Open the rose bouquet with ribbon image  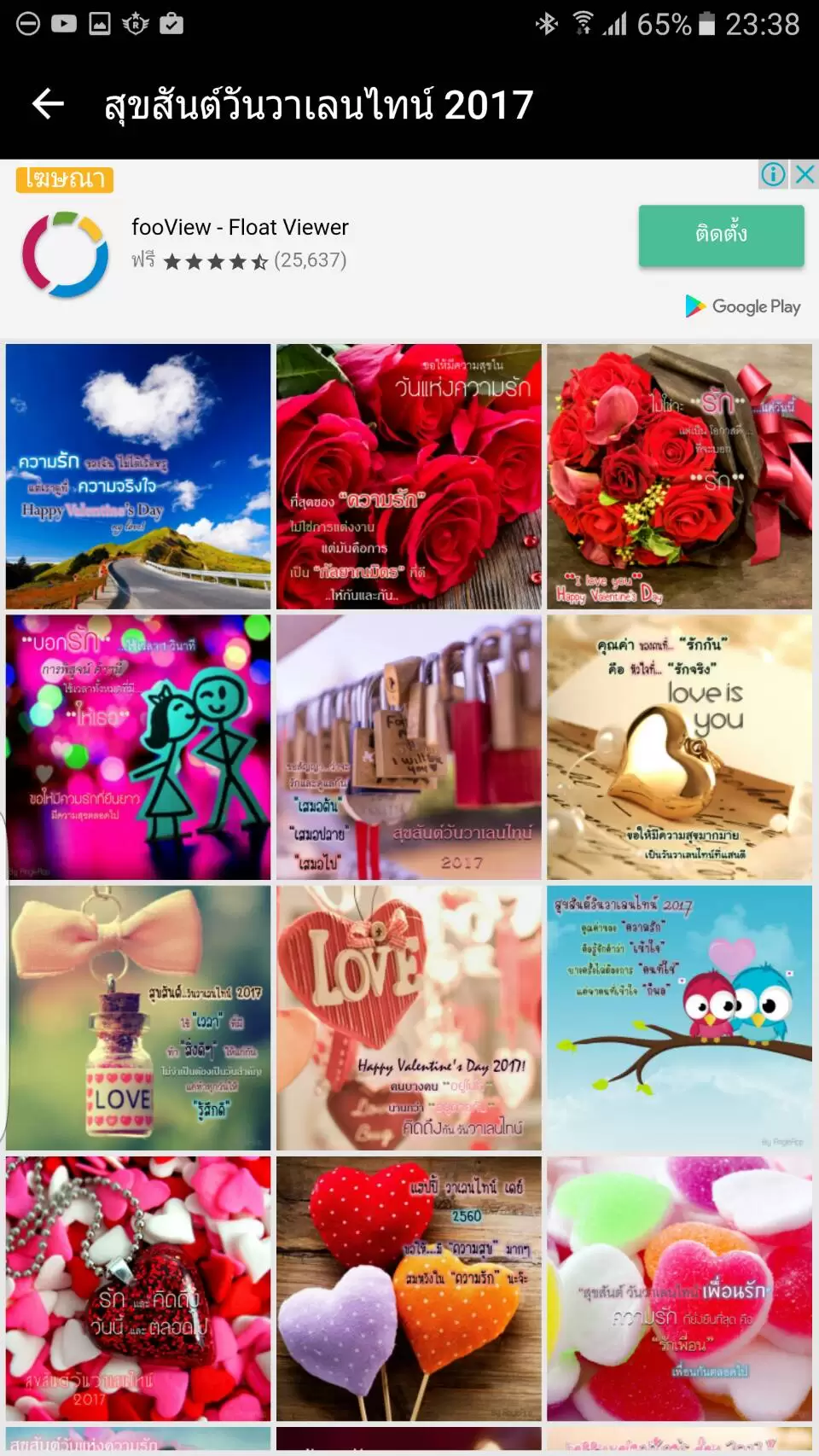[x=679, y=476]
